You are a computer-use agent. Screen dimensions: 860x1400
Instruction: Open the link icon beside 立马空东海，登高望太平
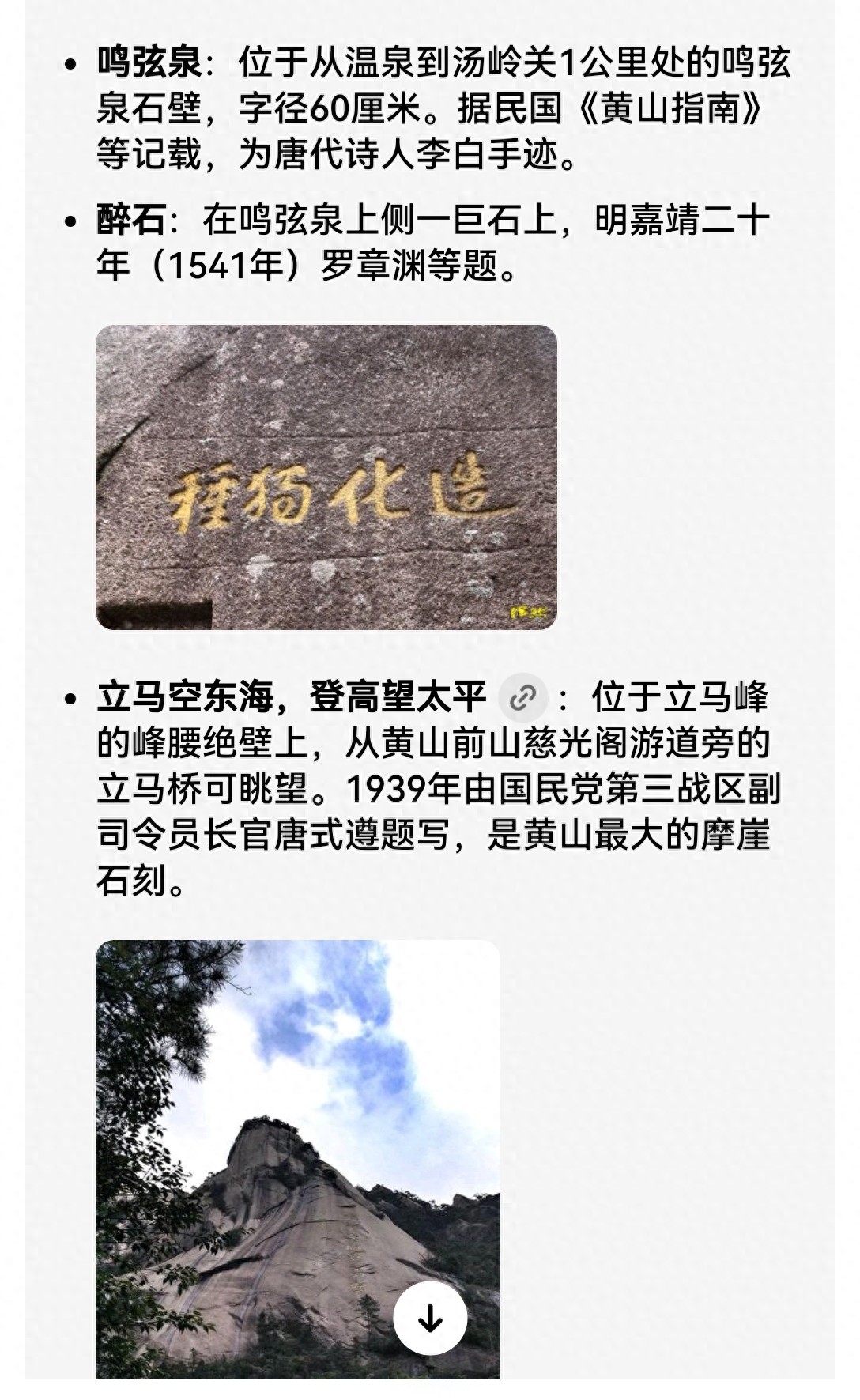pyautogui.click(x=522, y=697)
